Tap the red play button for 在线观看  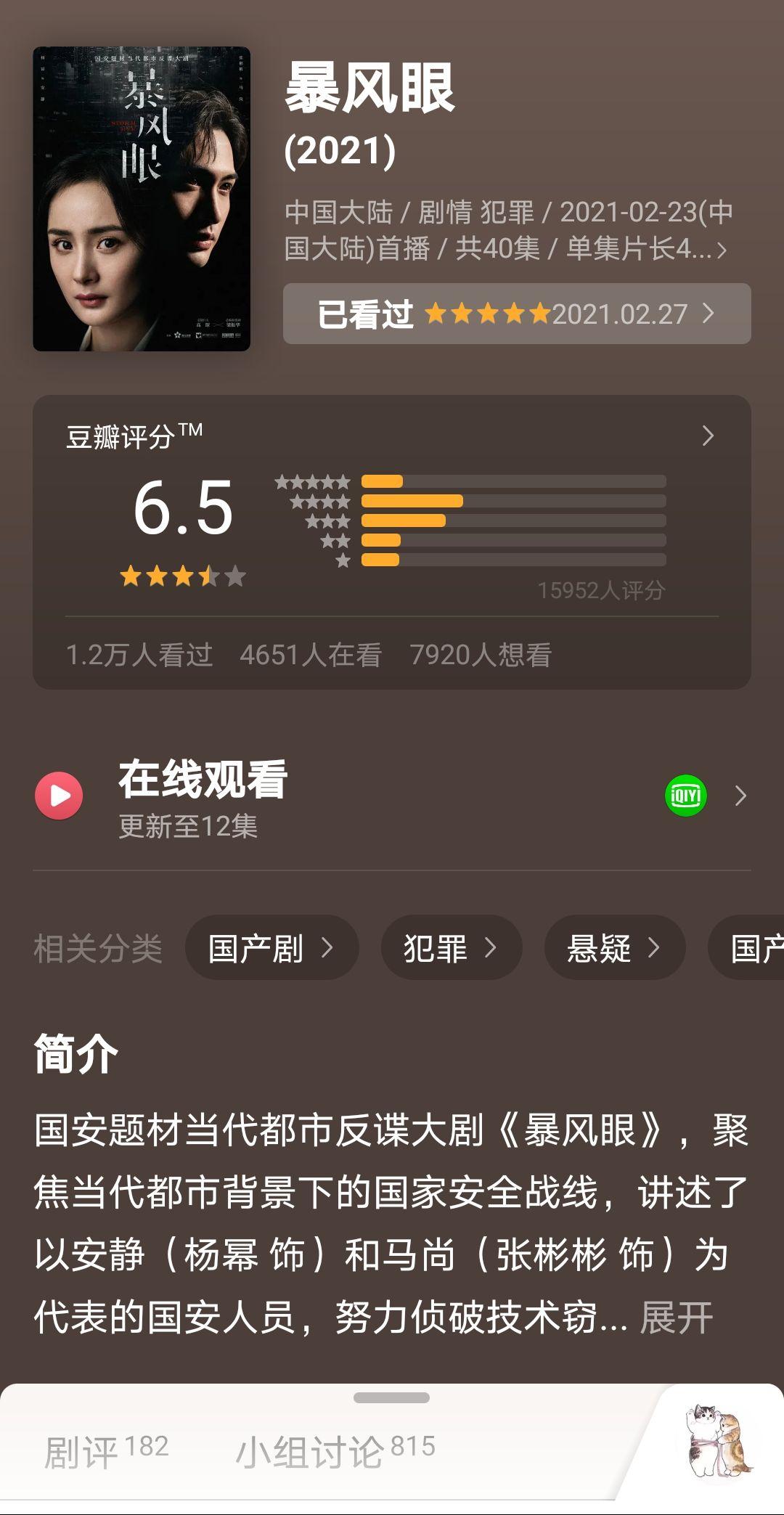[59, 796]
